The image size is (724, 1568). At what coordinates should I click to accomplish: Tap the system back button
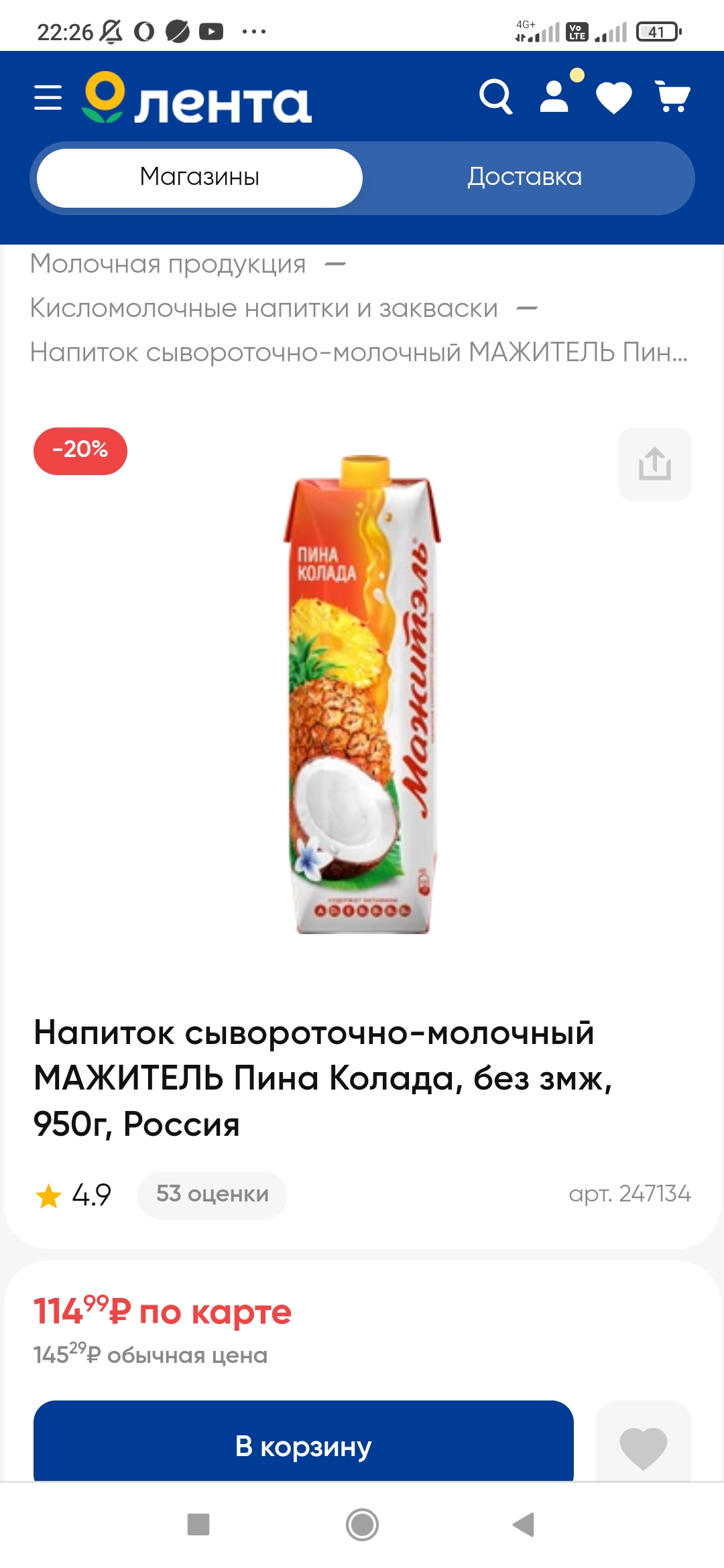(524, 1525)
